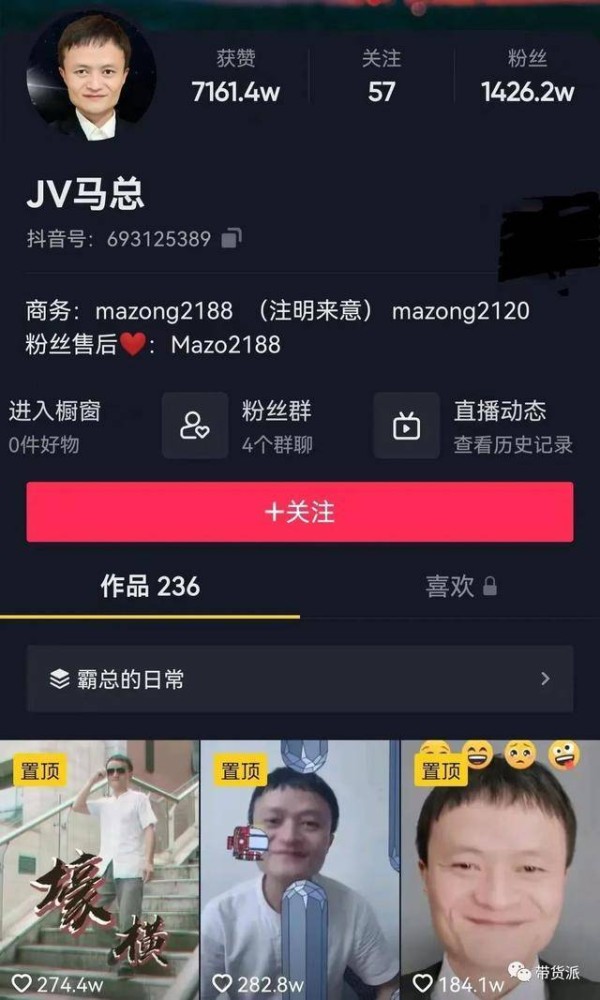View 直播动态 live history
The height and width of the screenshot is (1000, 600).
point(474,425)
